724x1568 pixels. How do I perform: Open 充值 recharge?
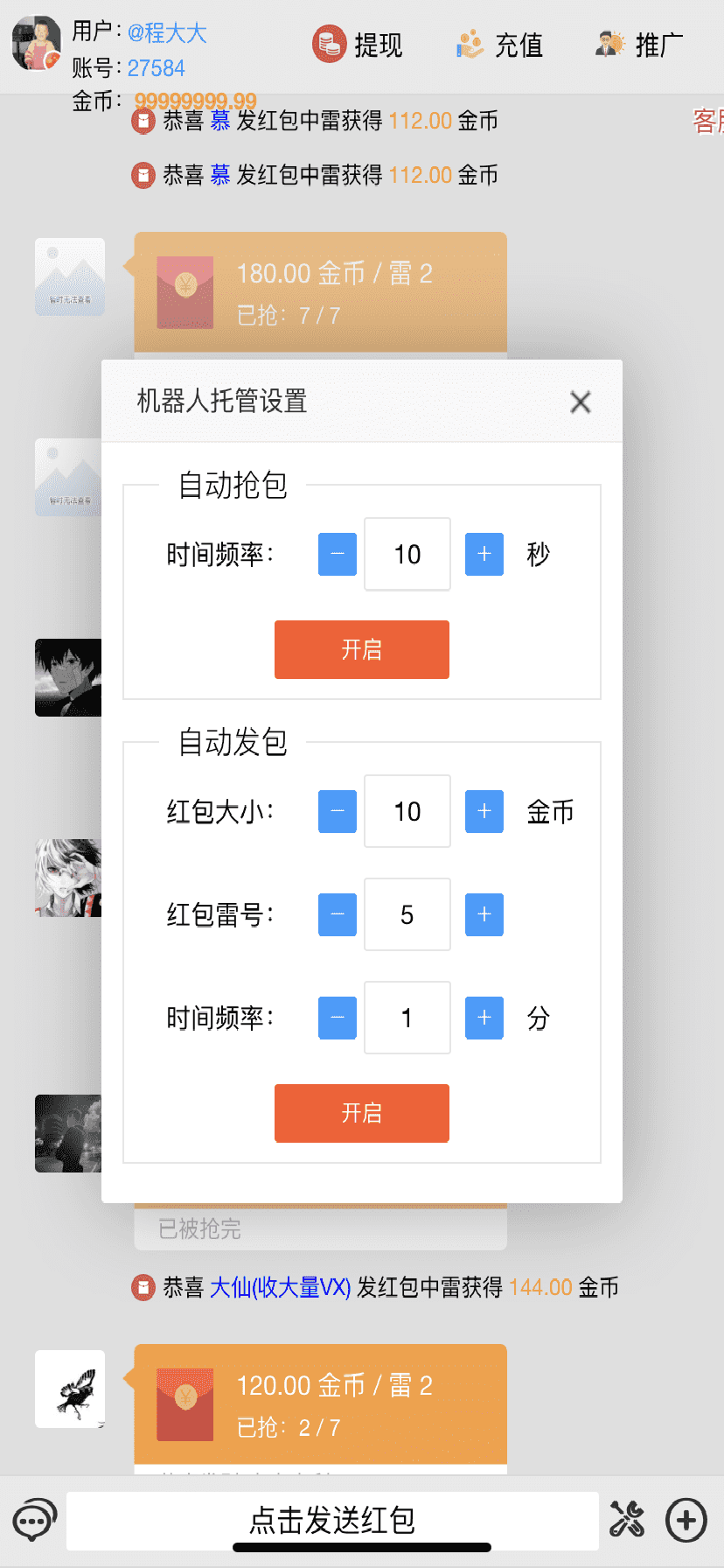click(499, 45)
